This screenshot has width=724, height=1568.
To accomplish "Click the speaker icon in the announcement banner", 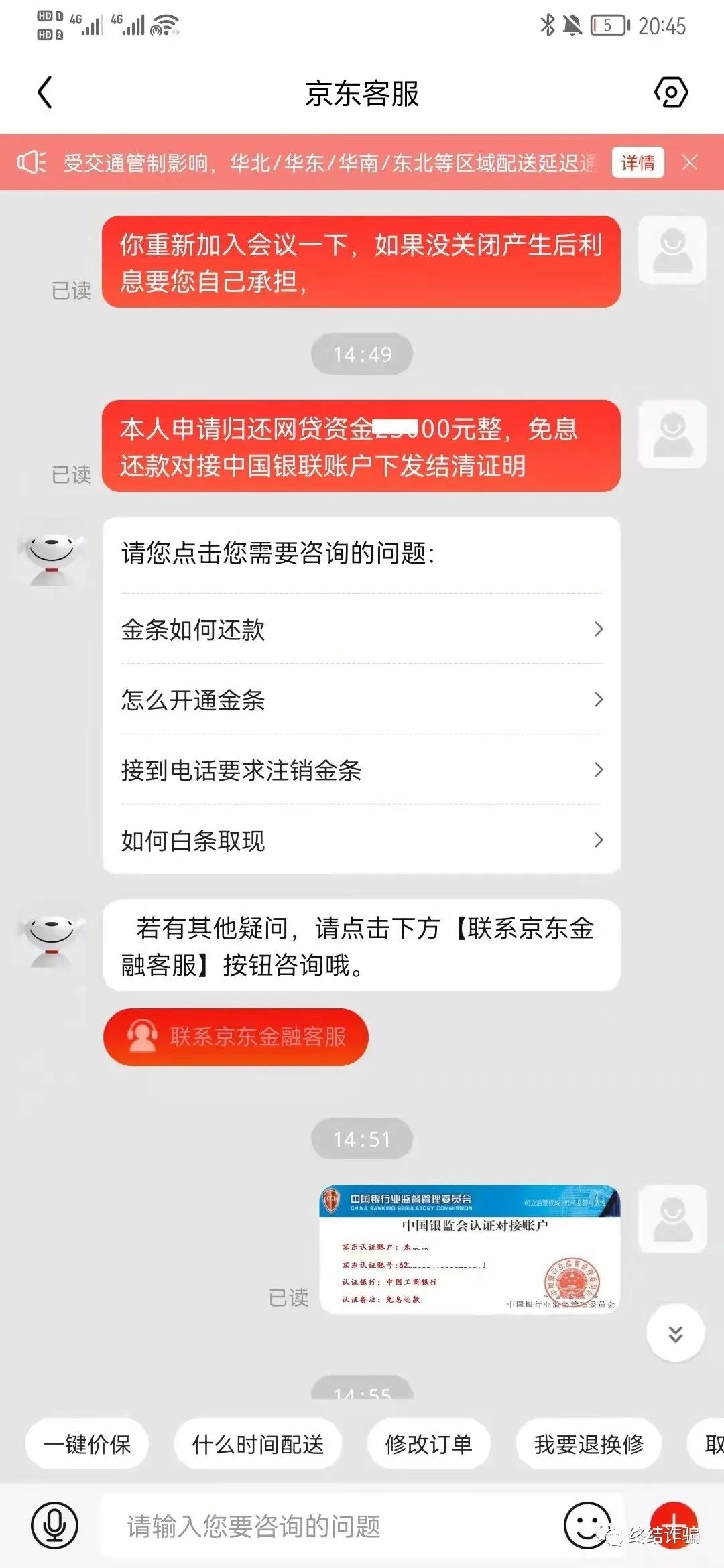I will click(34, 161).
